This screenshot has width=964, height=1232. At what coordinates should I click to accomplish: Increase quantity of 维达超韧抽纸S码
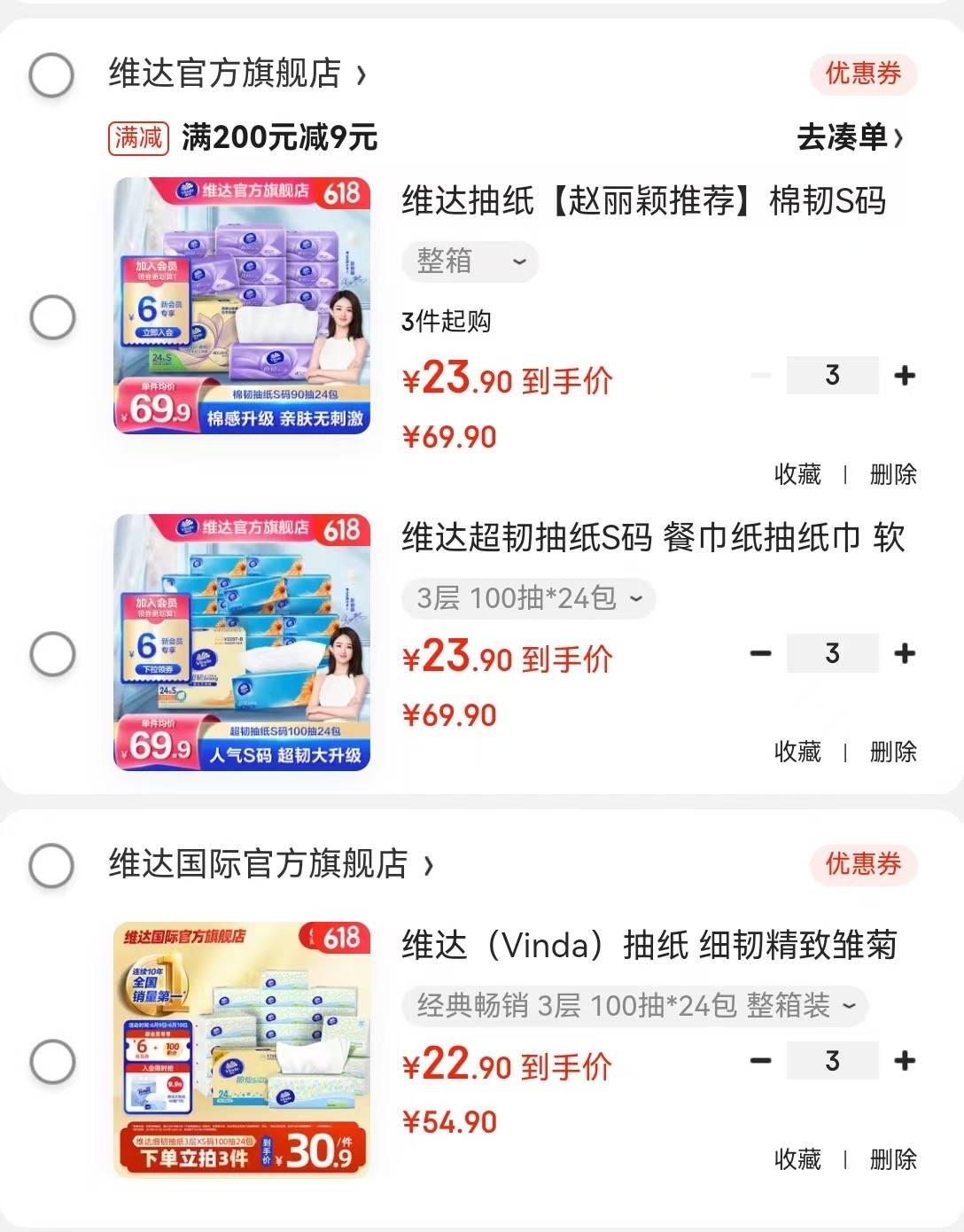click(x=904, y=654)
